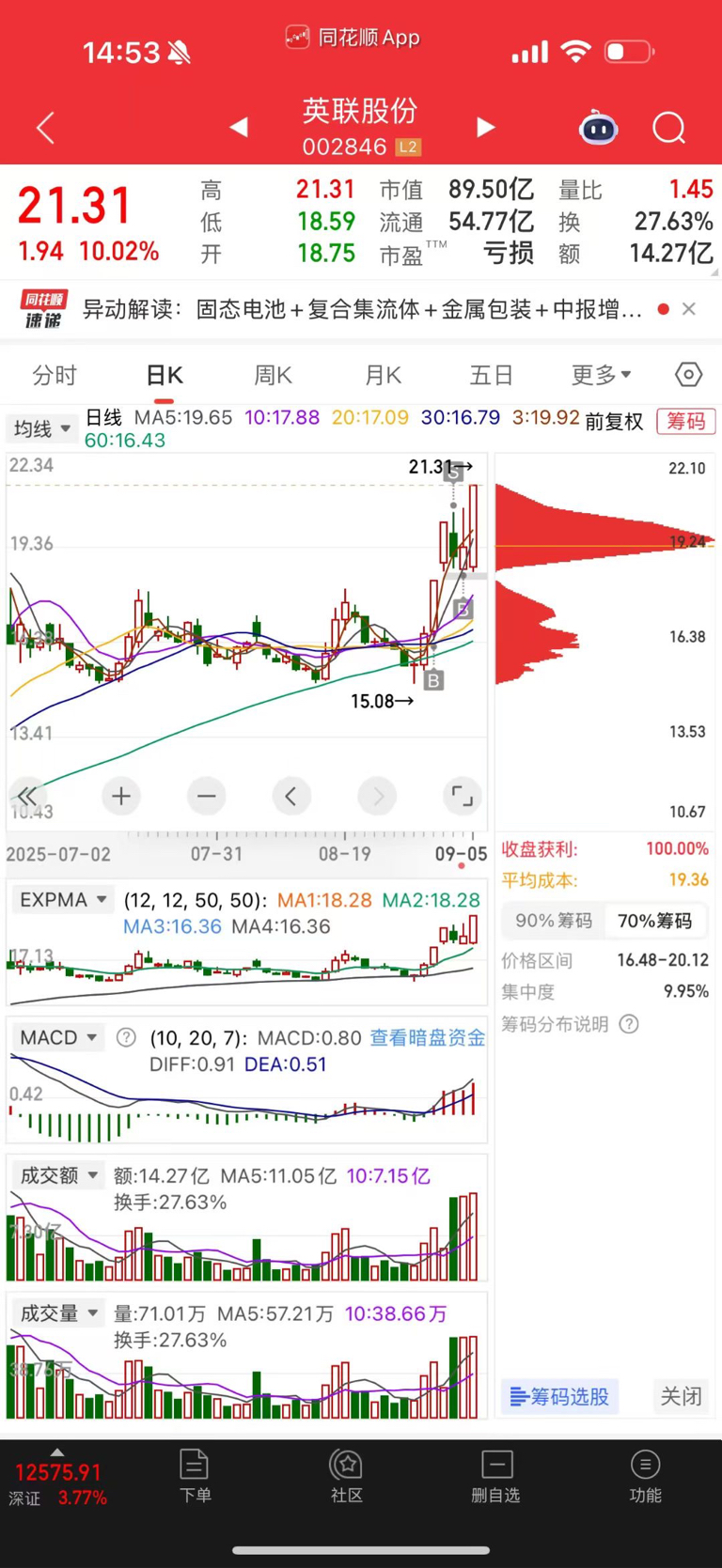Image resolution: width=722 pixels, height=1568 pixels.
Task: Close the chip distribution panel with 关闭
Action: click(x=681, y=1396)
